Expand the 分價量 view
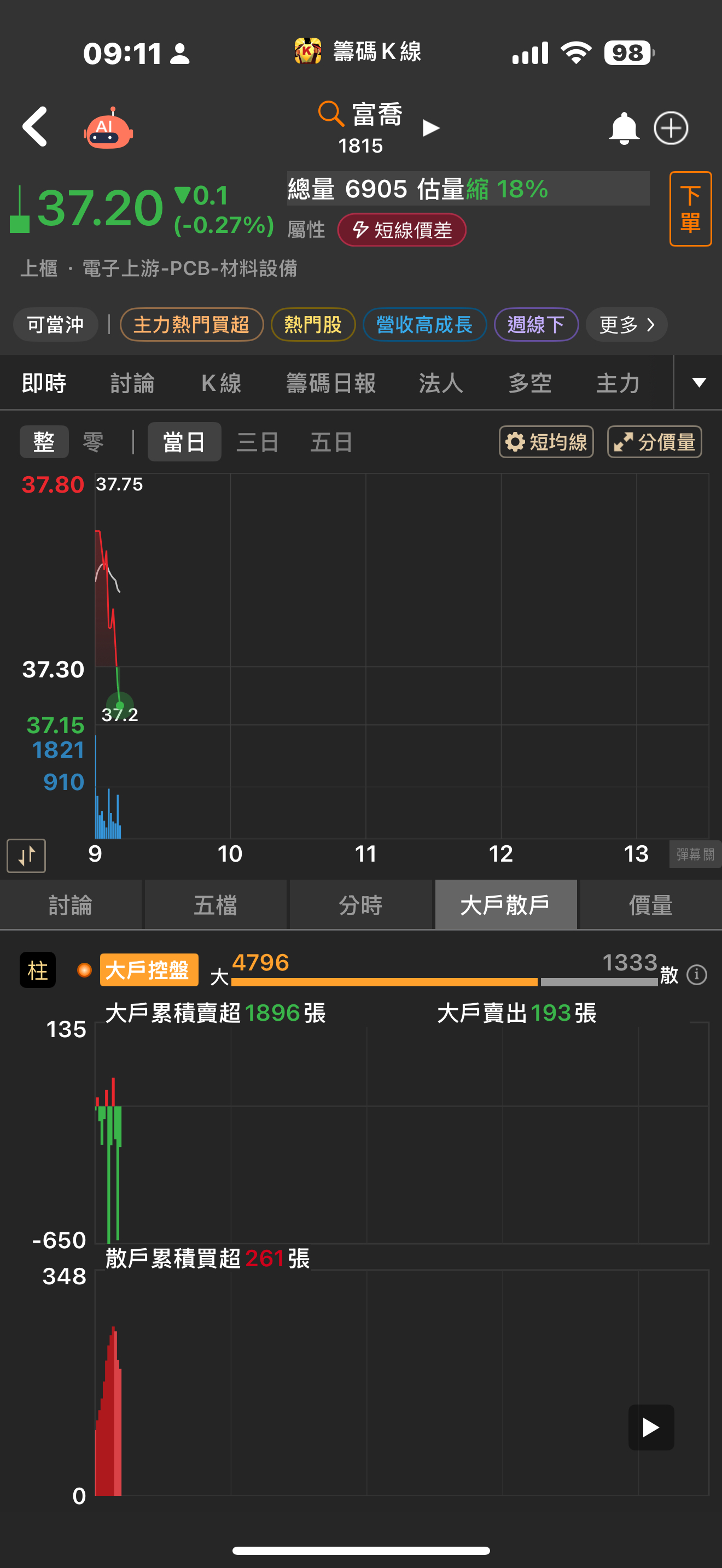This screenshot has height=1568, width=722. click(654, 442)
